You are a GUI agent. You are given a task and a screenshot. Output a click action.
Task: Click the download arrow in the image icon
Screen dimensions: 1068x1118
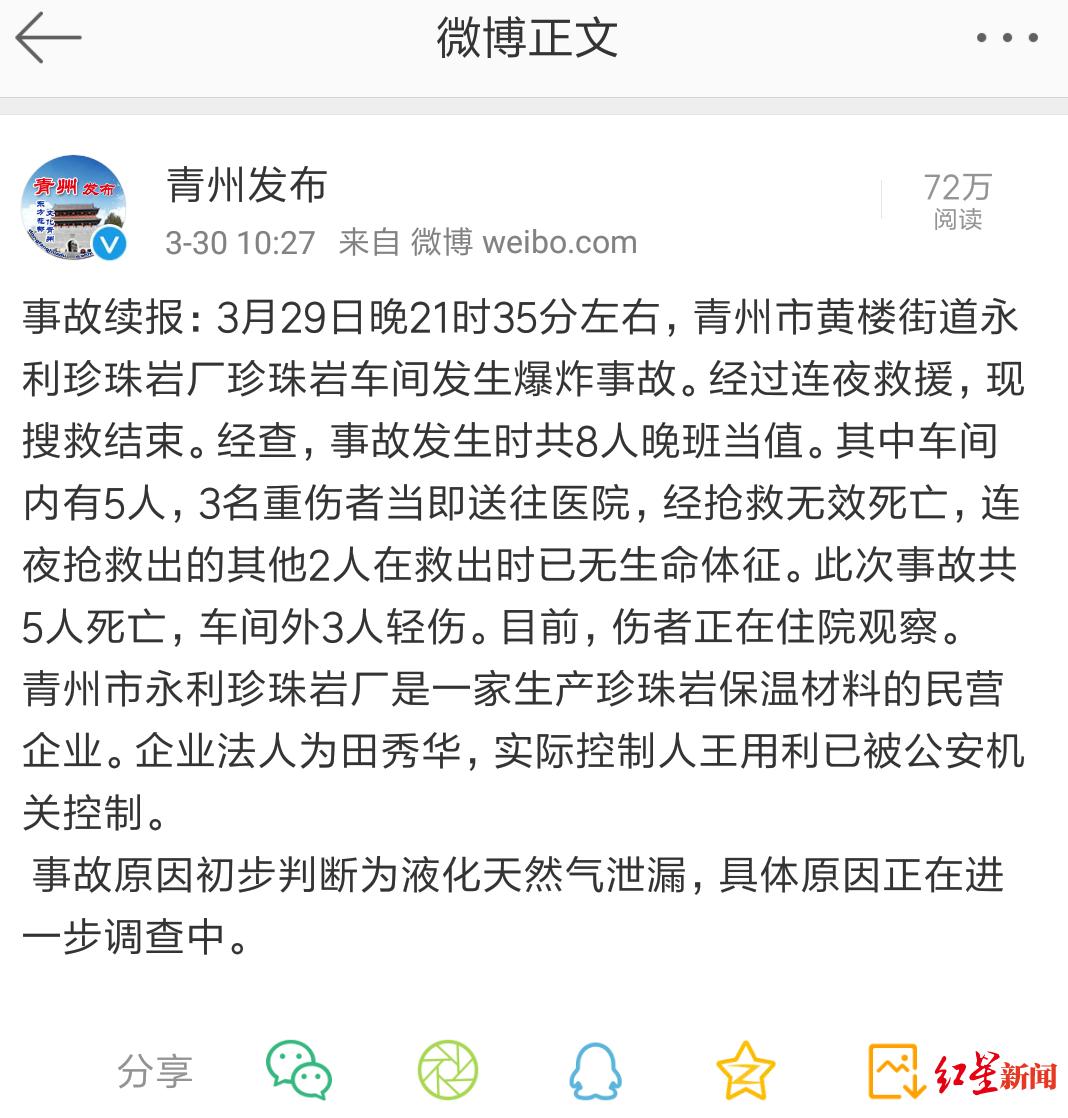[915, 1085]
